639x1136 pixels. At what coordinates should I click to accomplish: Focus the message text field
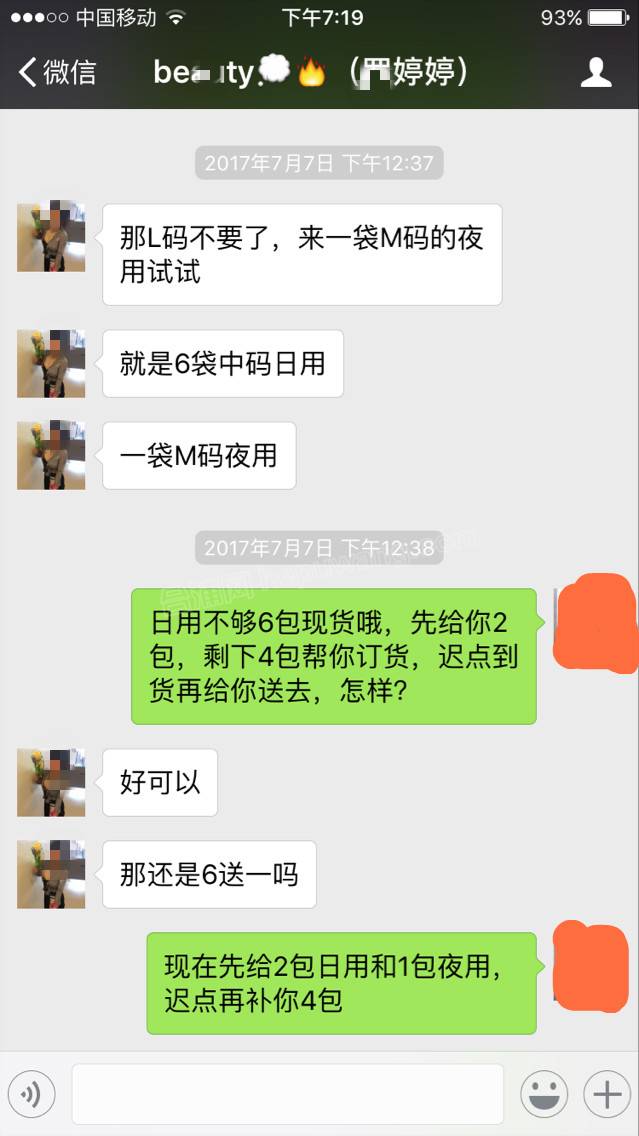coord(287,1094)
